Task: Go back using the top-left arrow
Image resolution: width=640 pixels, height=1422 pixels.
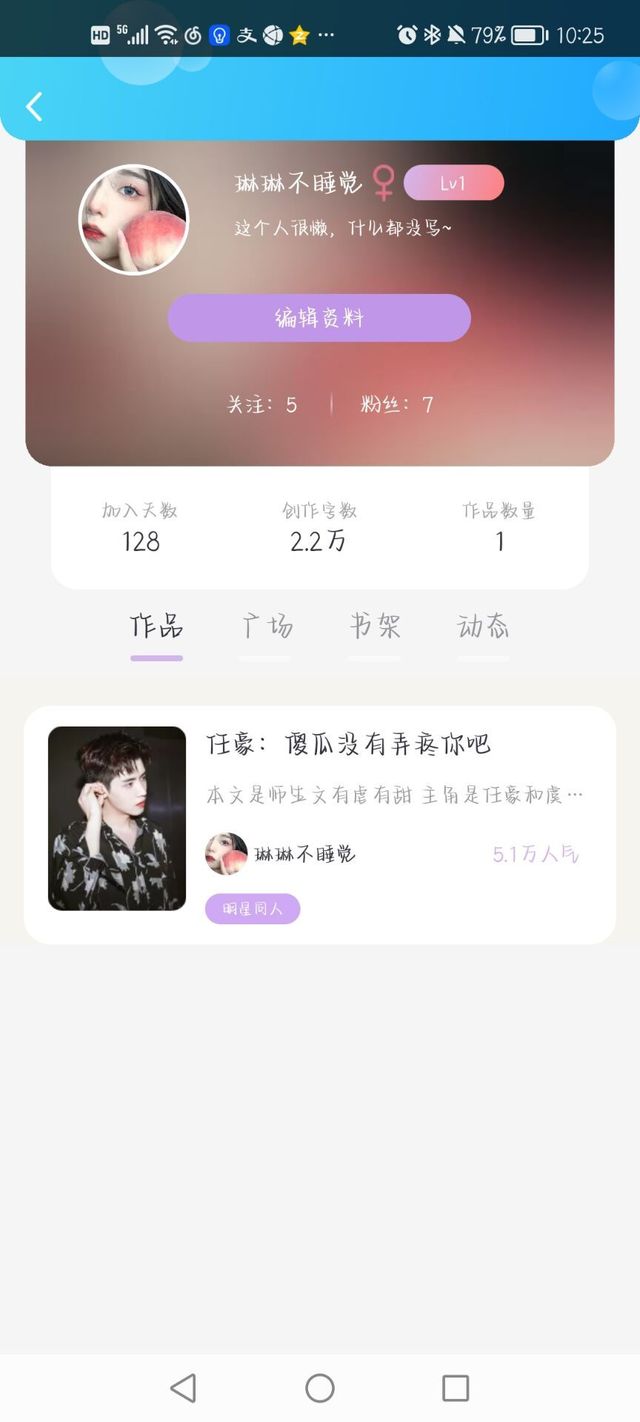Action: pos(34,106)
